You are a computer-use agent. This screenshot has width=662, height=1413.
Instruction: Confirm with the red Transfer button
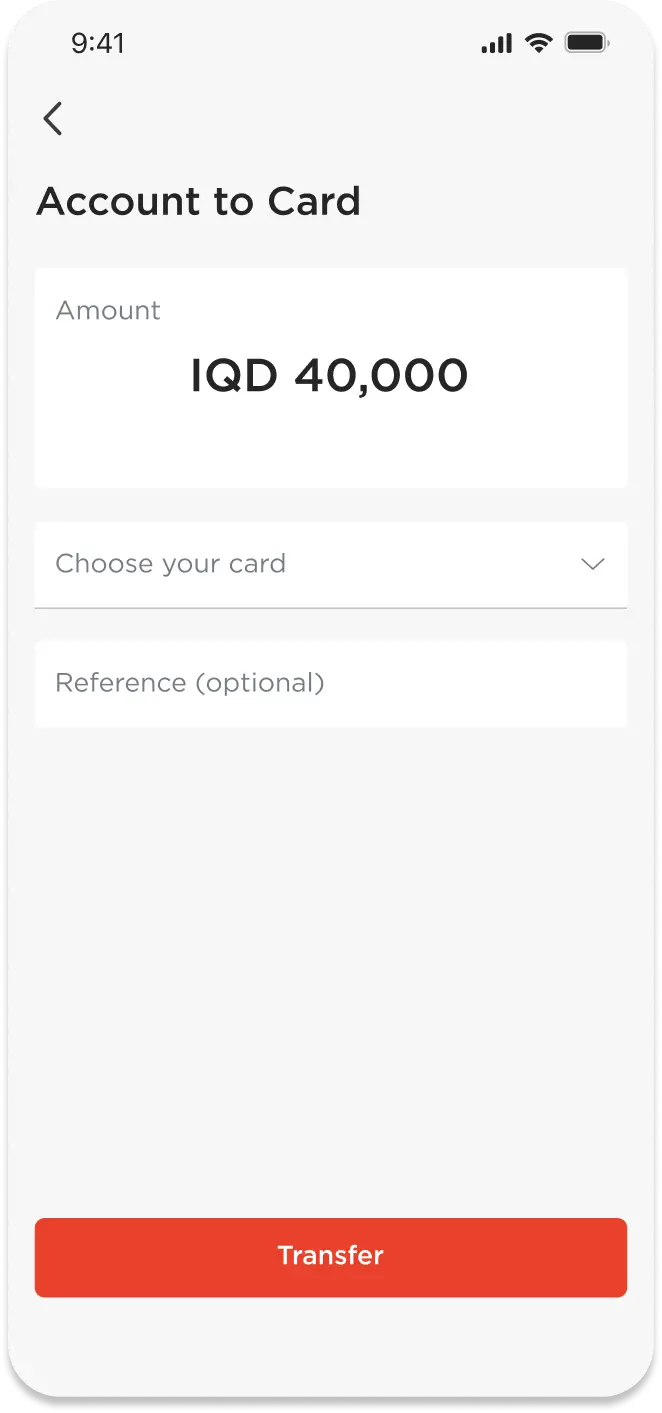coord(330,1257)
